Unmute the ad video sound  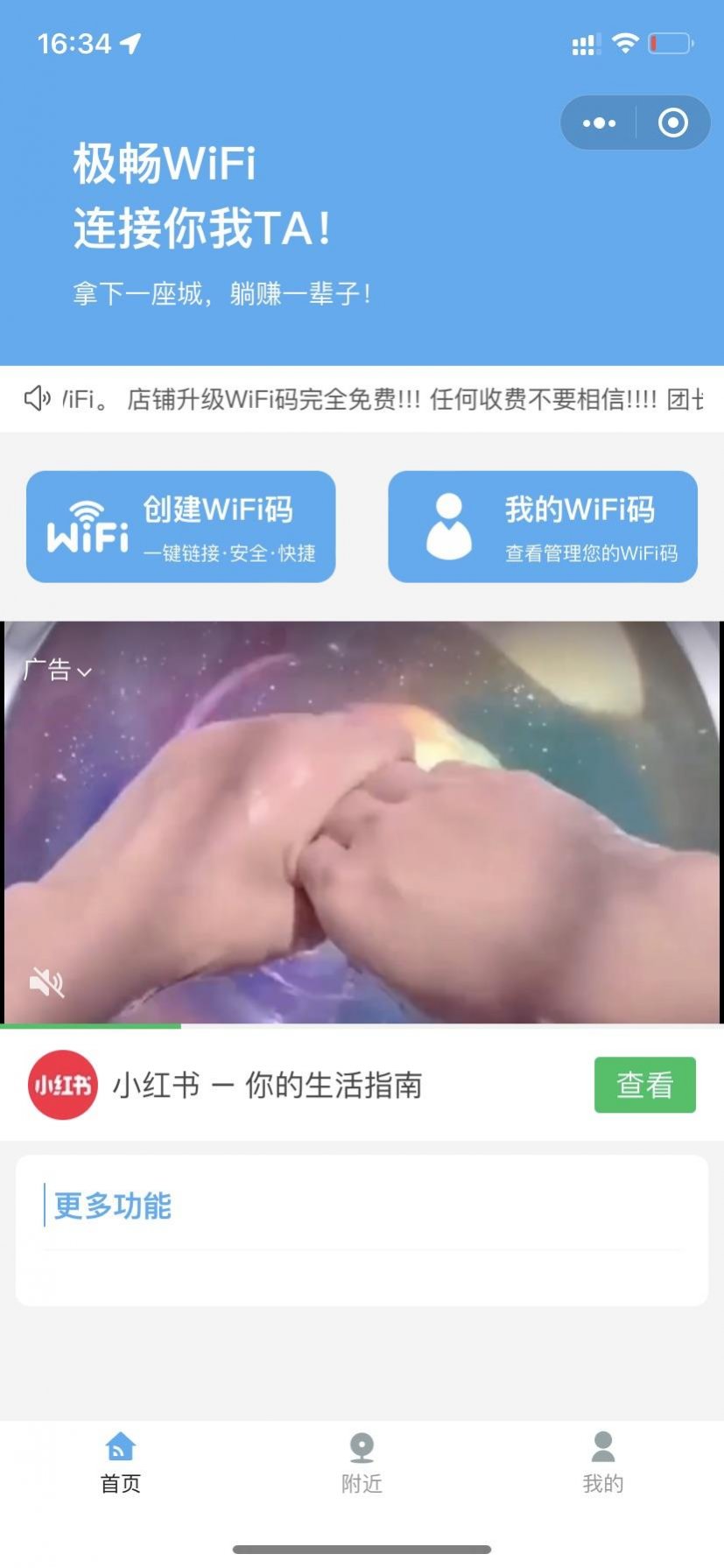46,982
